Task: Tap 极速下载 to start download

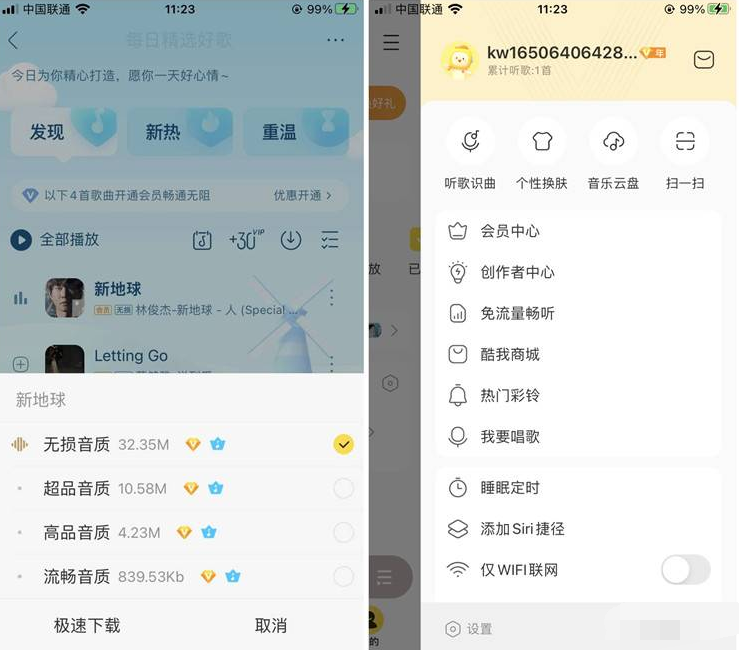Action: [x=87, y=625]
